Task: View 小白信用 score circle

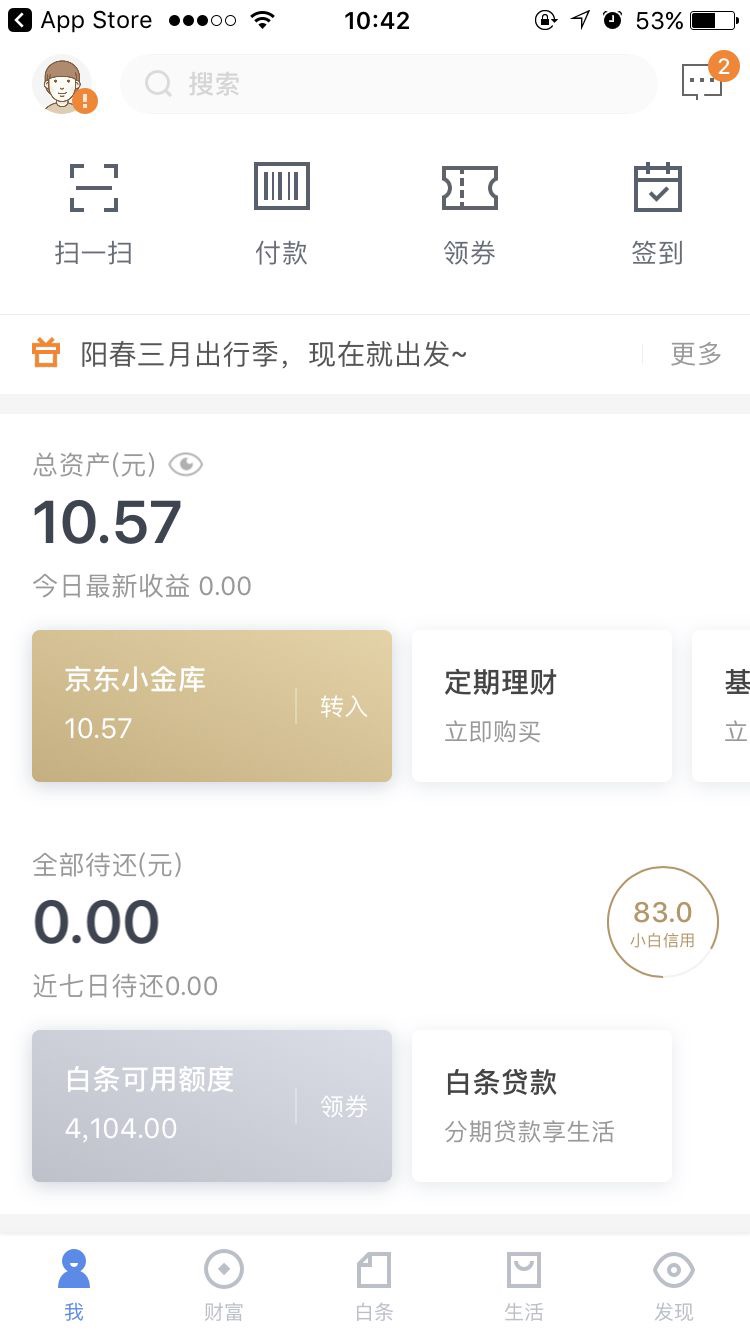Action: [x=663, y=922]
